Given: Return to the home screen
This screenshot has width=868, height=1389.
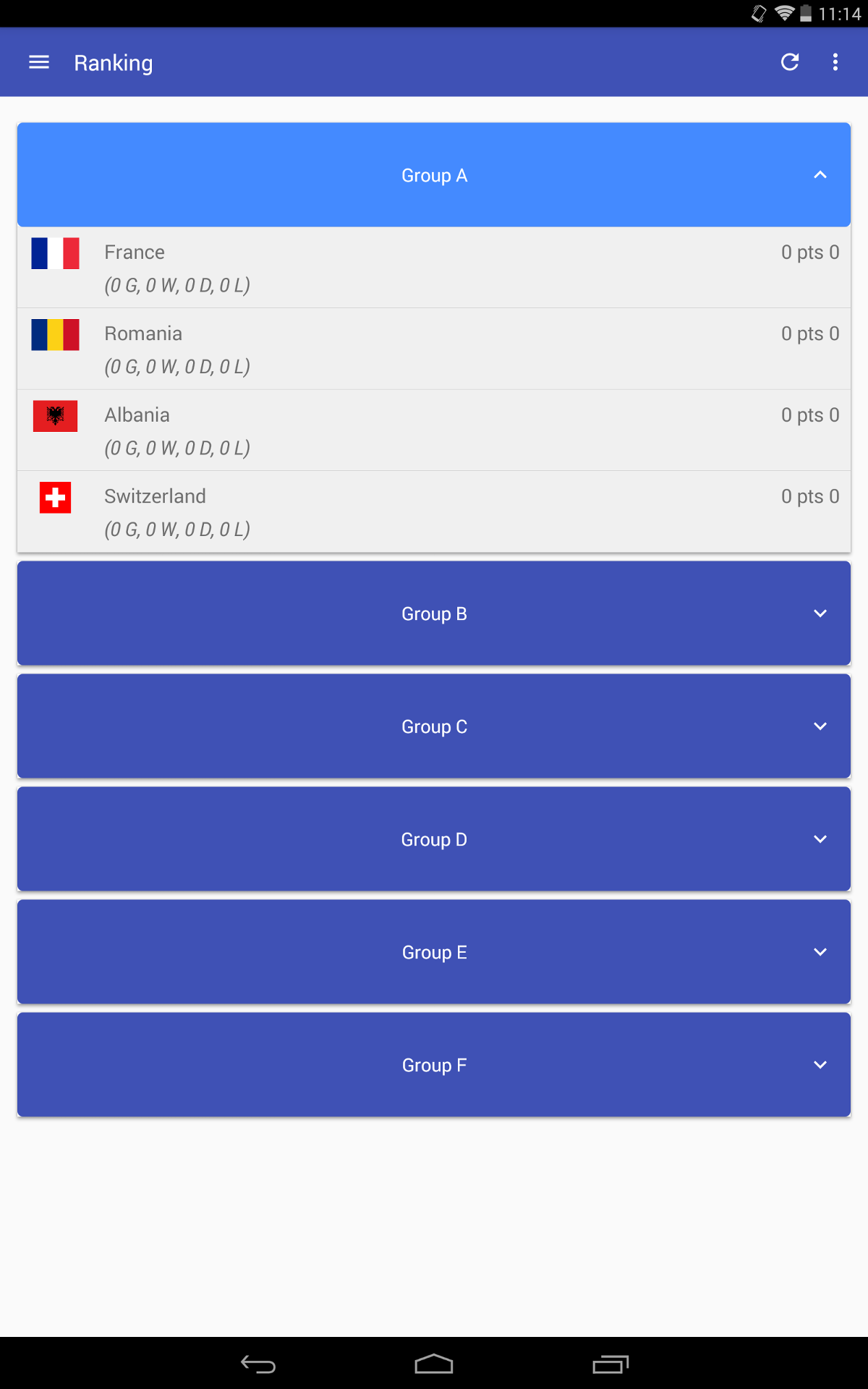Looking at the screenshot, I should pos(434,1364).
